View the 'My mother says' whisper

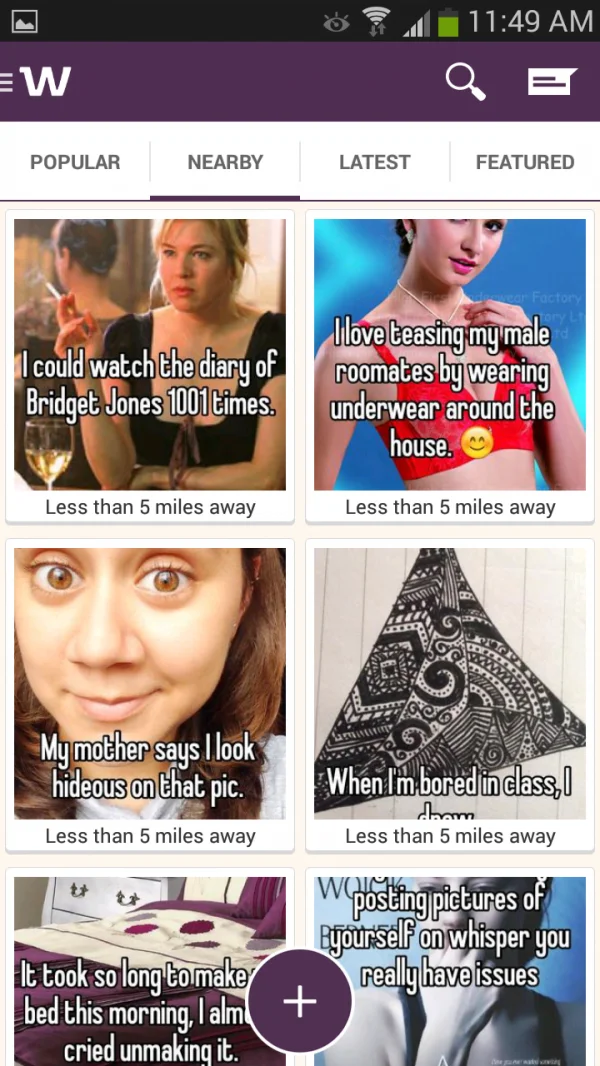tap(150, 683)
